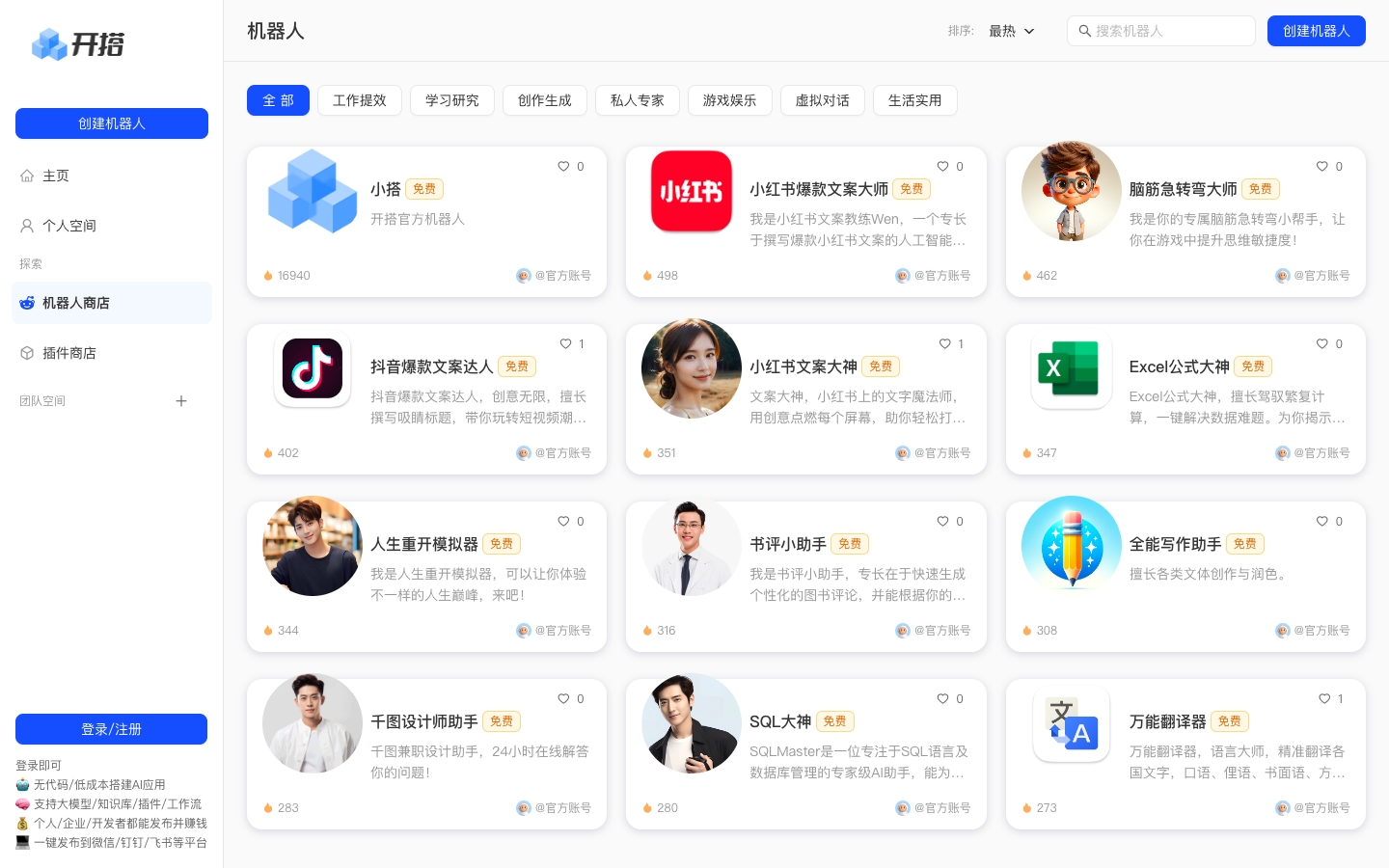
Task: Expand the 最热 sort dropdown
Action: click(1011, 31)
